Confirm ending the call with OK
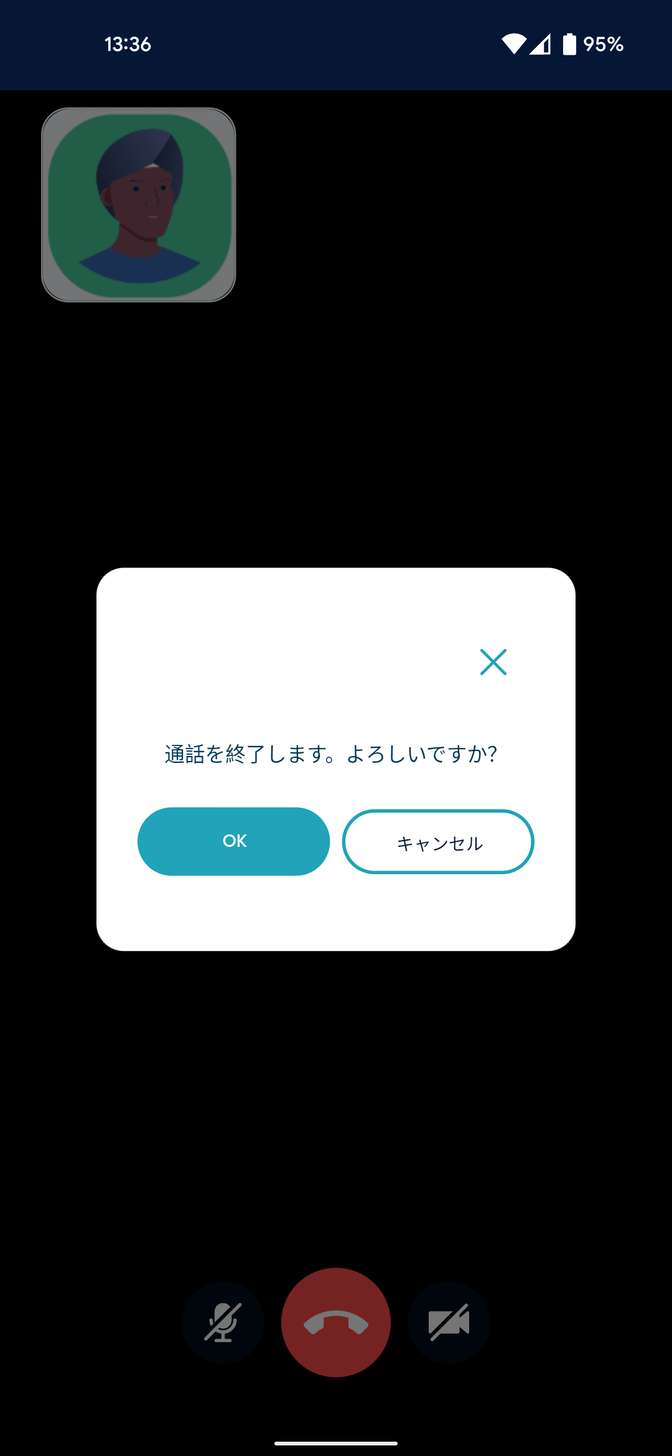Screen dimensions: 672x1456 (x=233, y=841)
